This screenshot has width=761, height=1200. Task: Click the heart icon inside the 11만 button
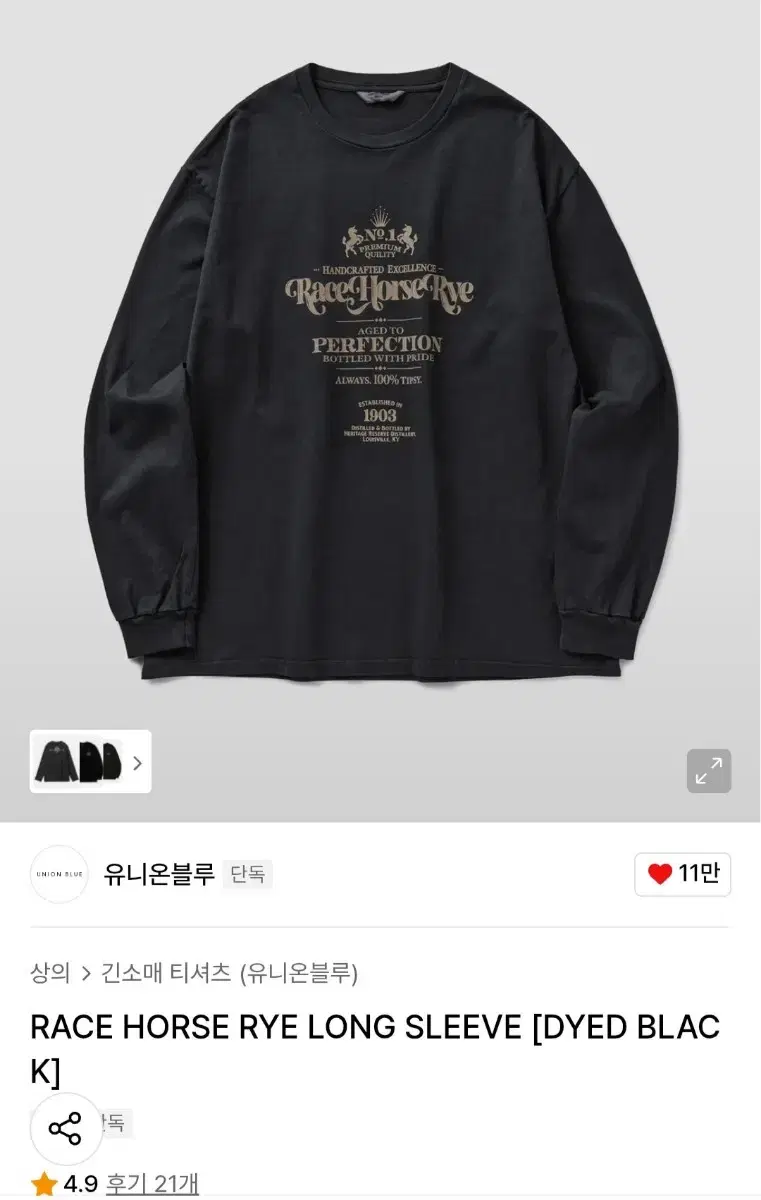click(x=659, y=874)
